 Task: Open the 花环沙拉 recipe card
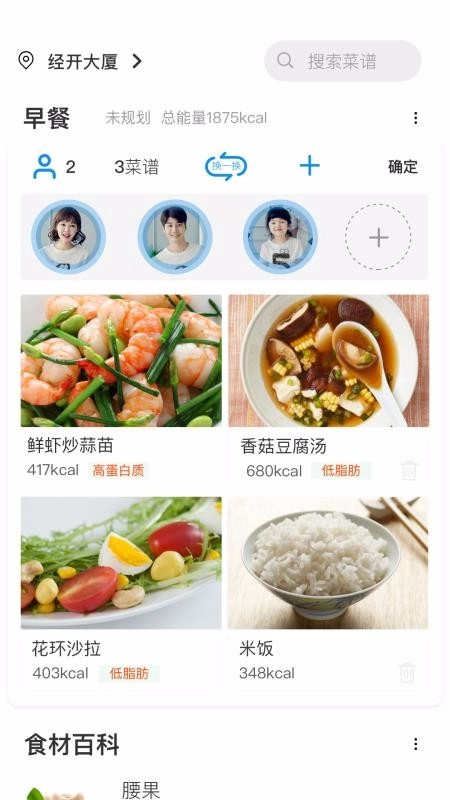[121, 592]
